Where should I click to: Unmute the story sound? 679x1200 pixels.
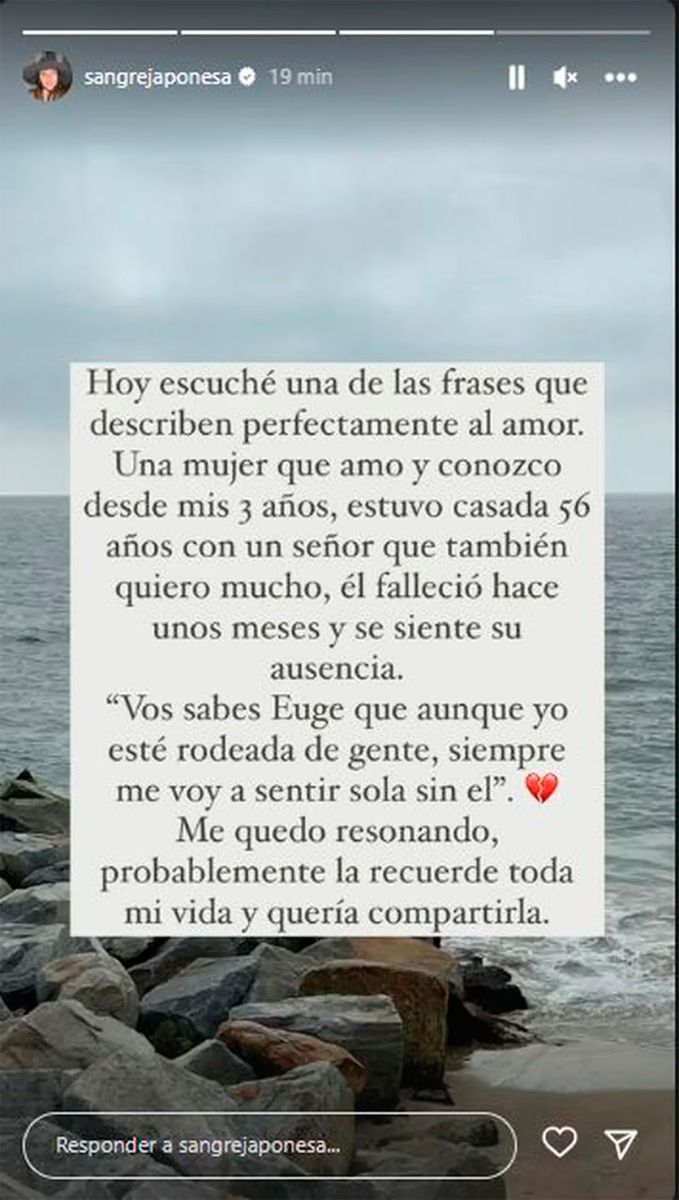565,77
